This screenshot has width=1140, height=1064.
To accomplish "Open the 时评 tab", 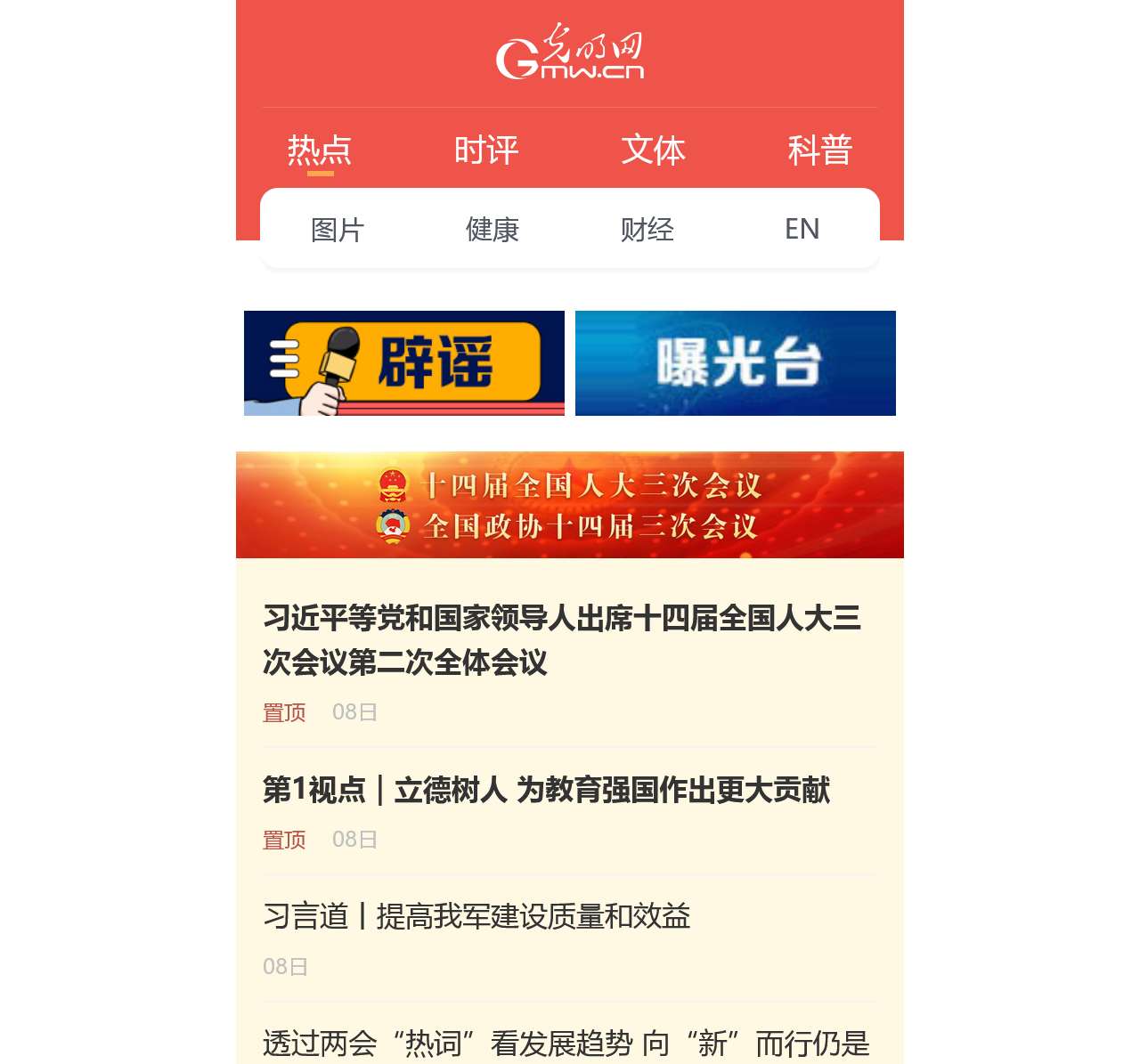I will click(486, 150).
